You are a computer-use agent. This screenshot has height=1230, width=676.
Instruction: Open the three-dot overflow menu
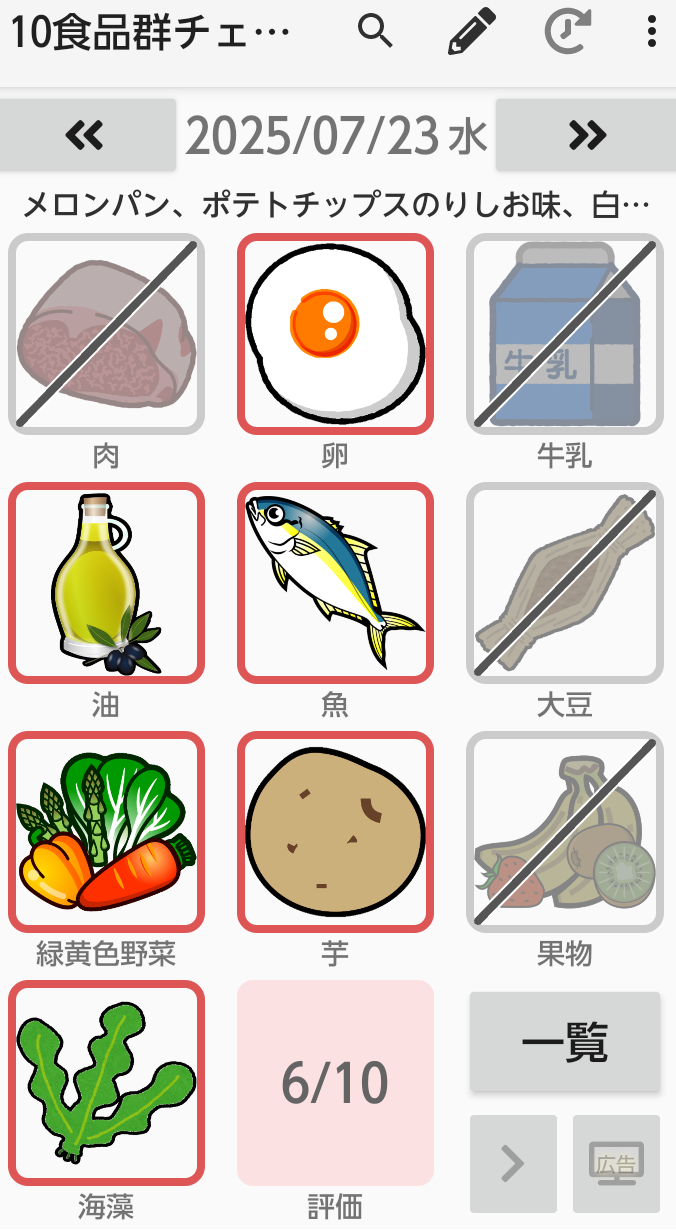pos(652,32)
